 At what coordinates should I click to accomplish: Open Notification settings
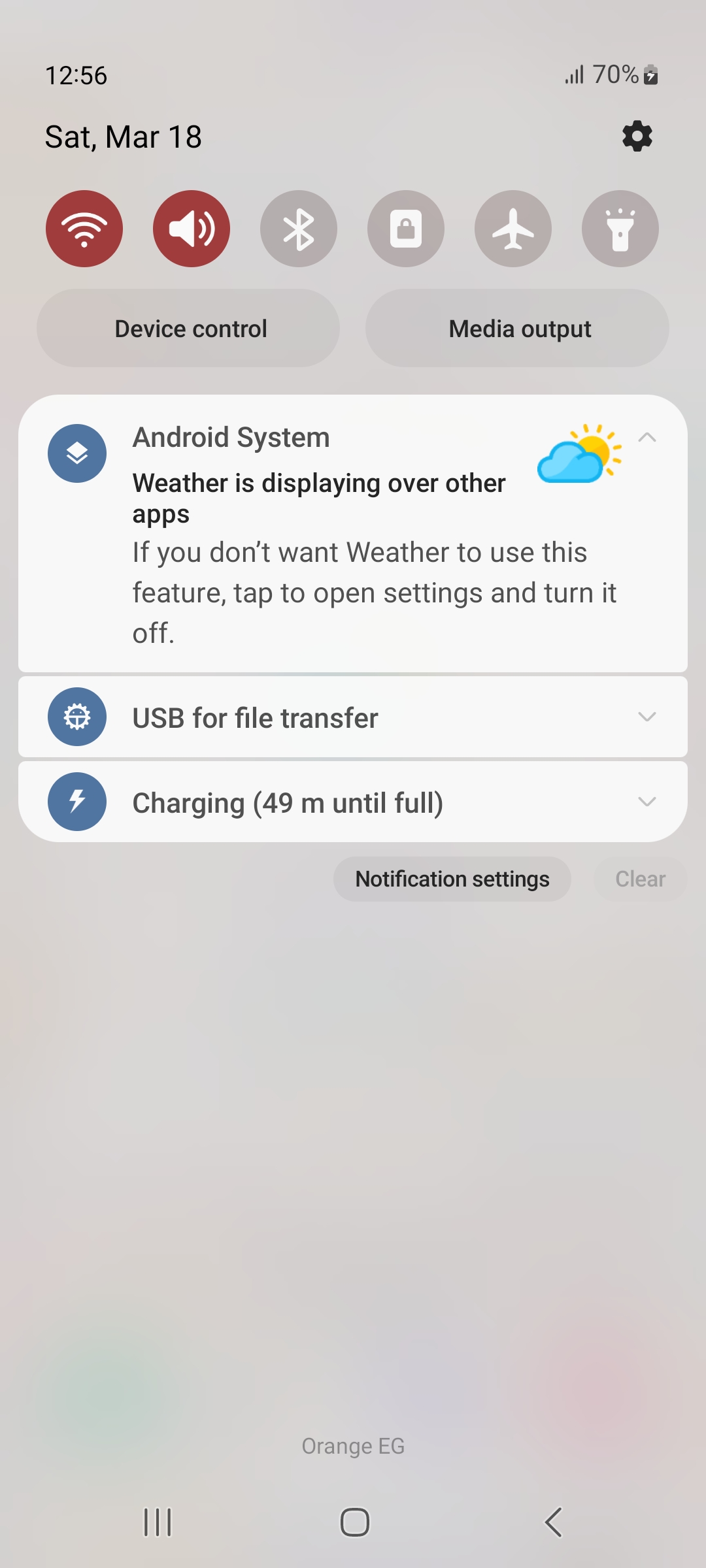pos(452,879)
